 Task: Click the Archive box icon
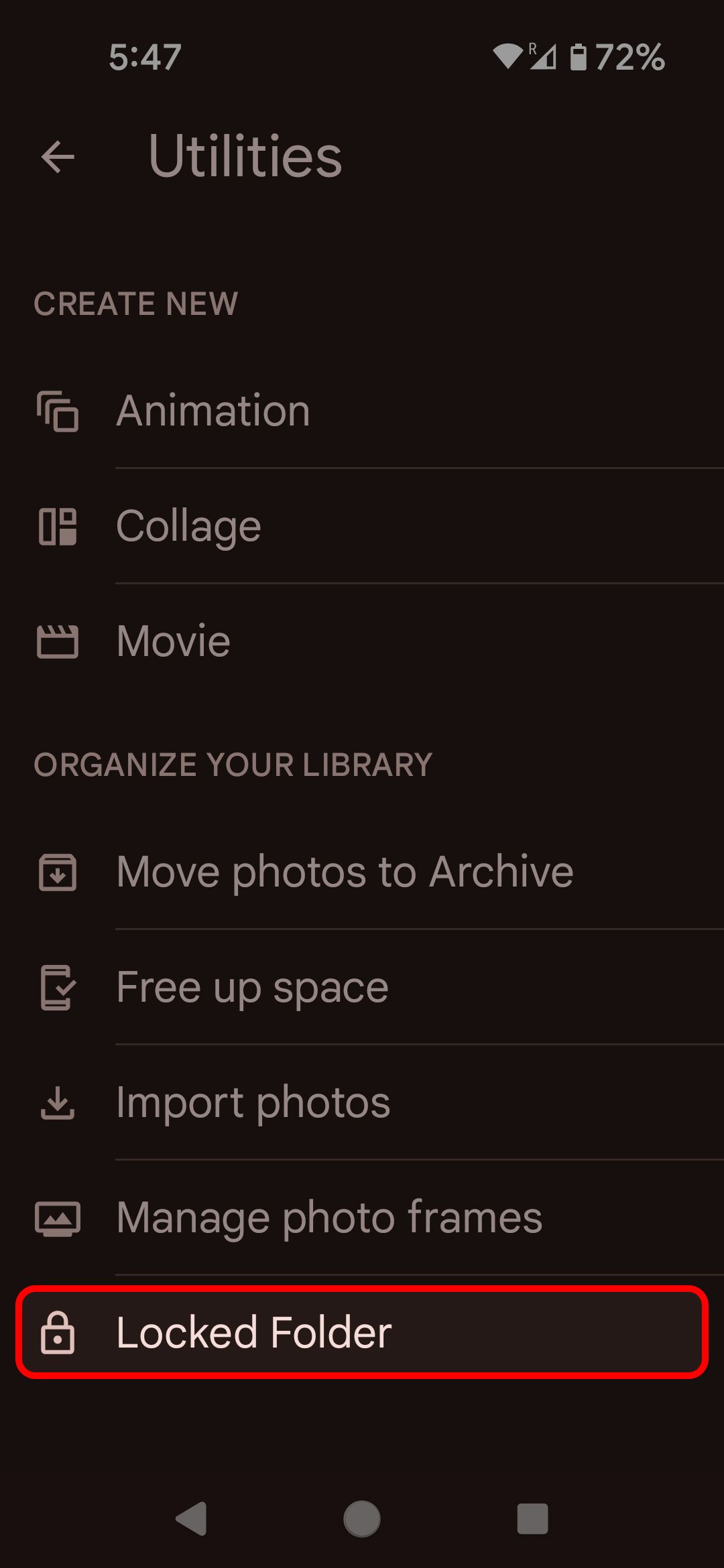[57, 871]
